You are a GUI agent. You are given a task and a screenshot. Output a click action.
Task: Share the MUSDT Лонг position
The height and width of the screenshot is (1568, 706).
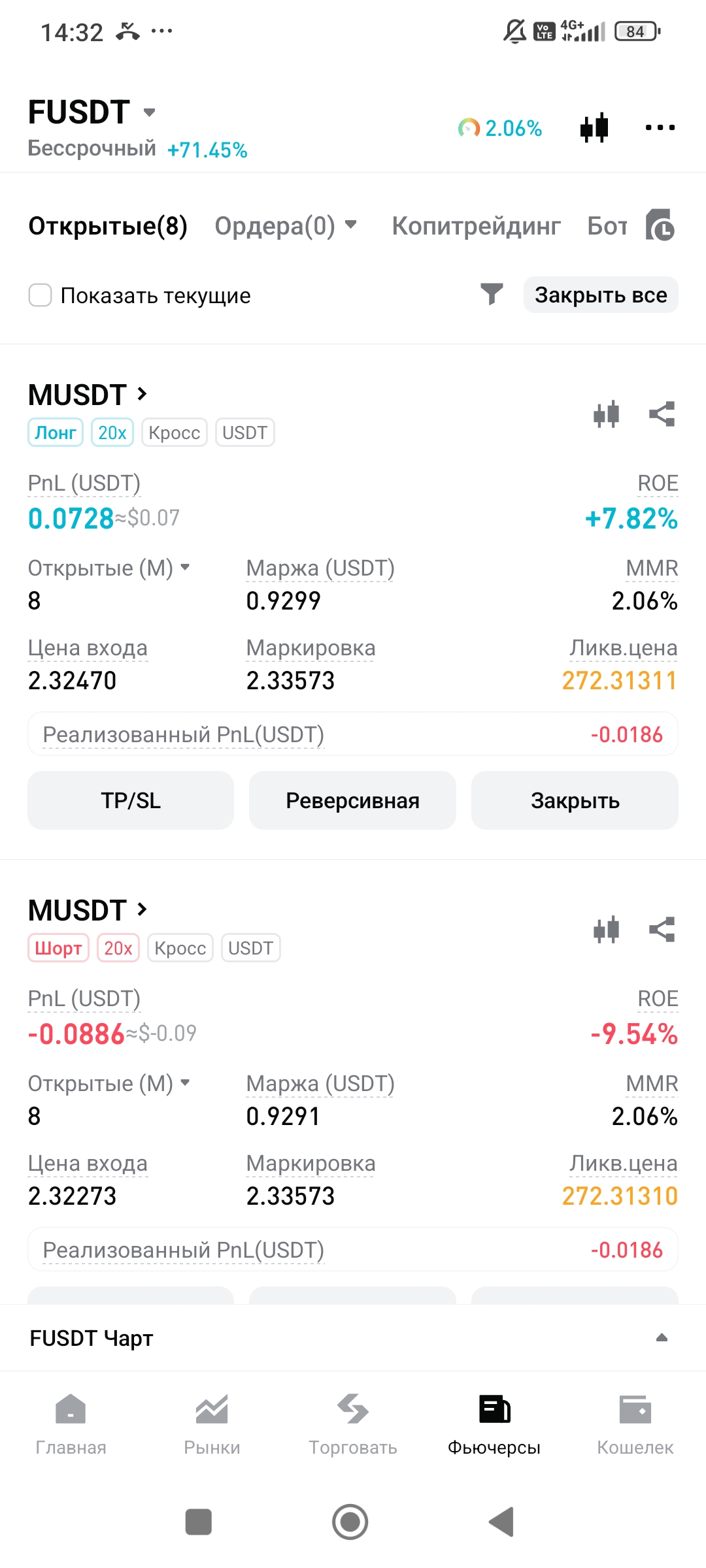point(662,414)
